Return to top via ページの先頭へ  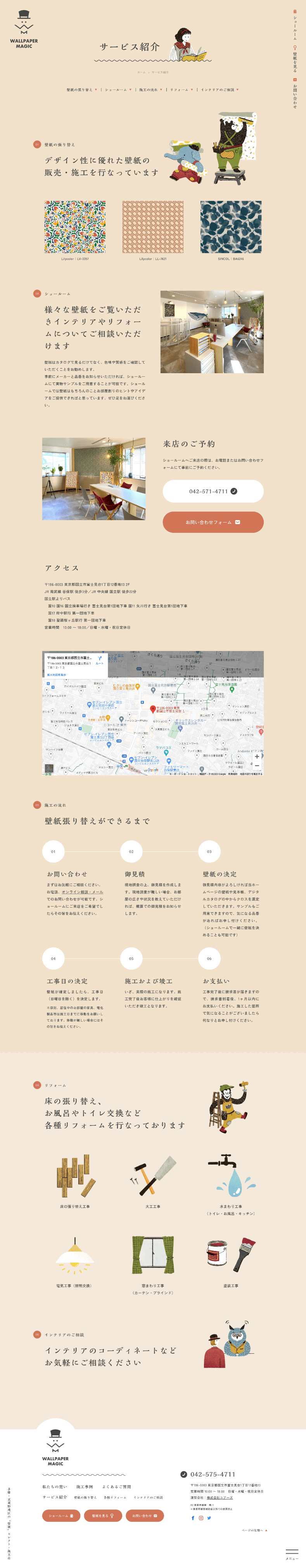point(254,1530)
